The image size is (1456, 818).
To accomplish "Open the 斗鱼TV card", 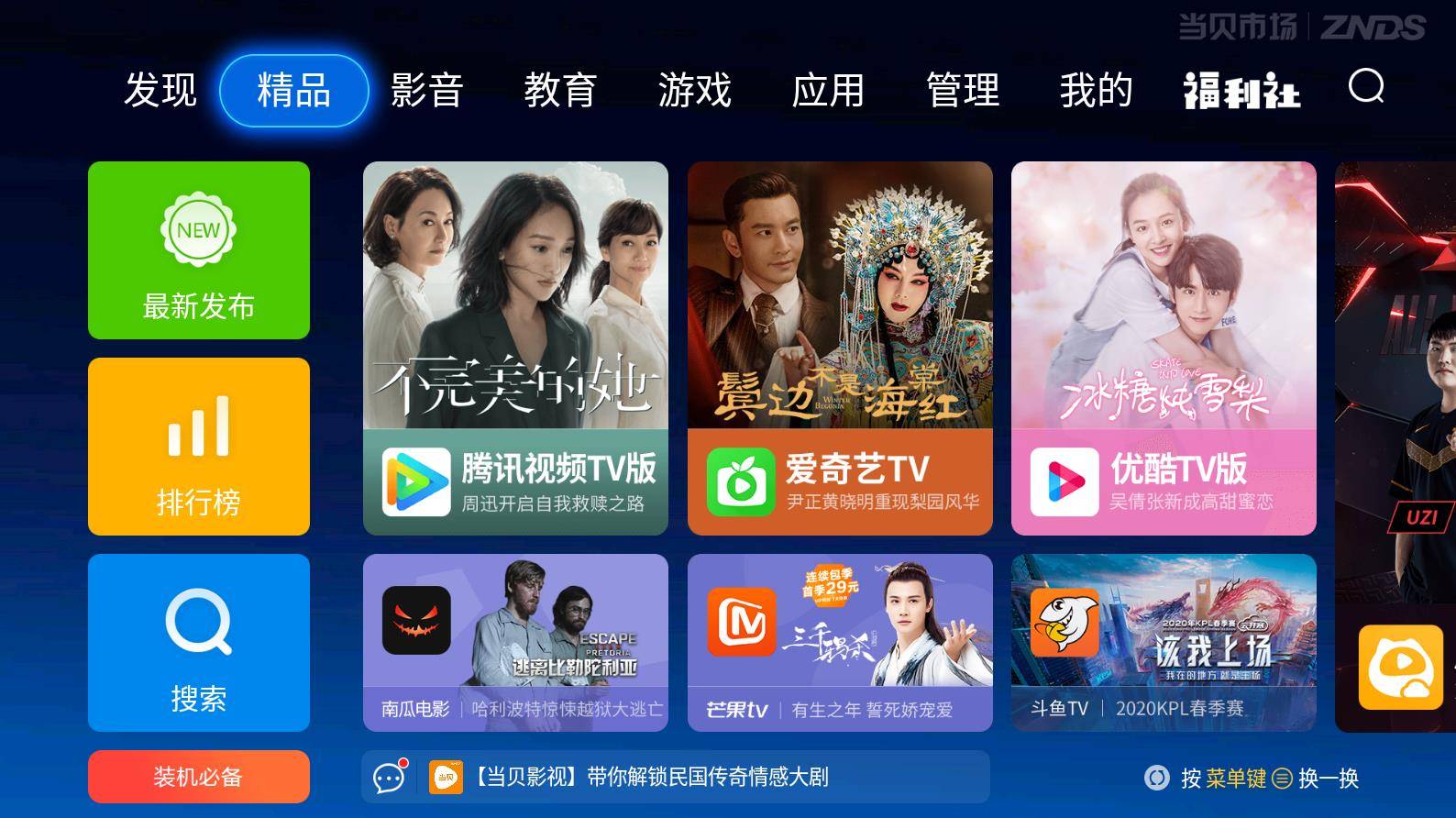I will [1164, 642].
